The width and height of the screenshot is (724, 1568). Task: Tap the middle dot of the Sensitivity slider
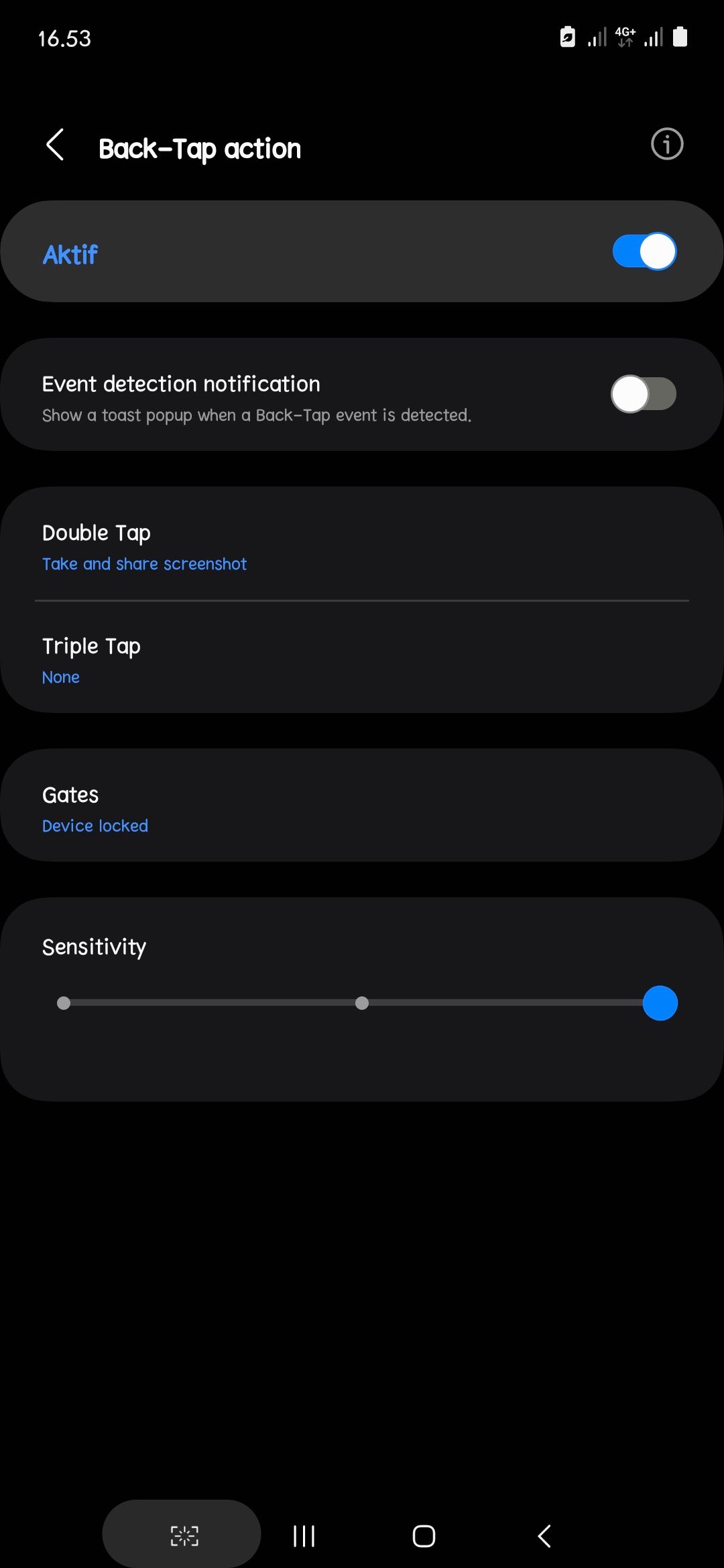click(x=362, y=1003)
